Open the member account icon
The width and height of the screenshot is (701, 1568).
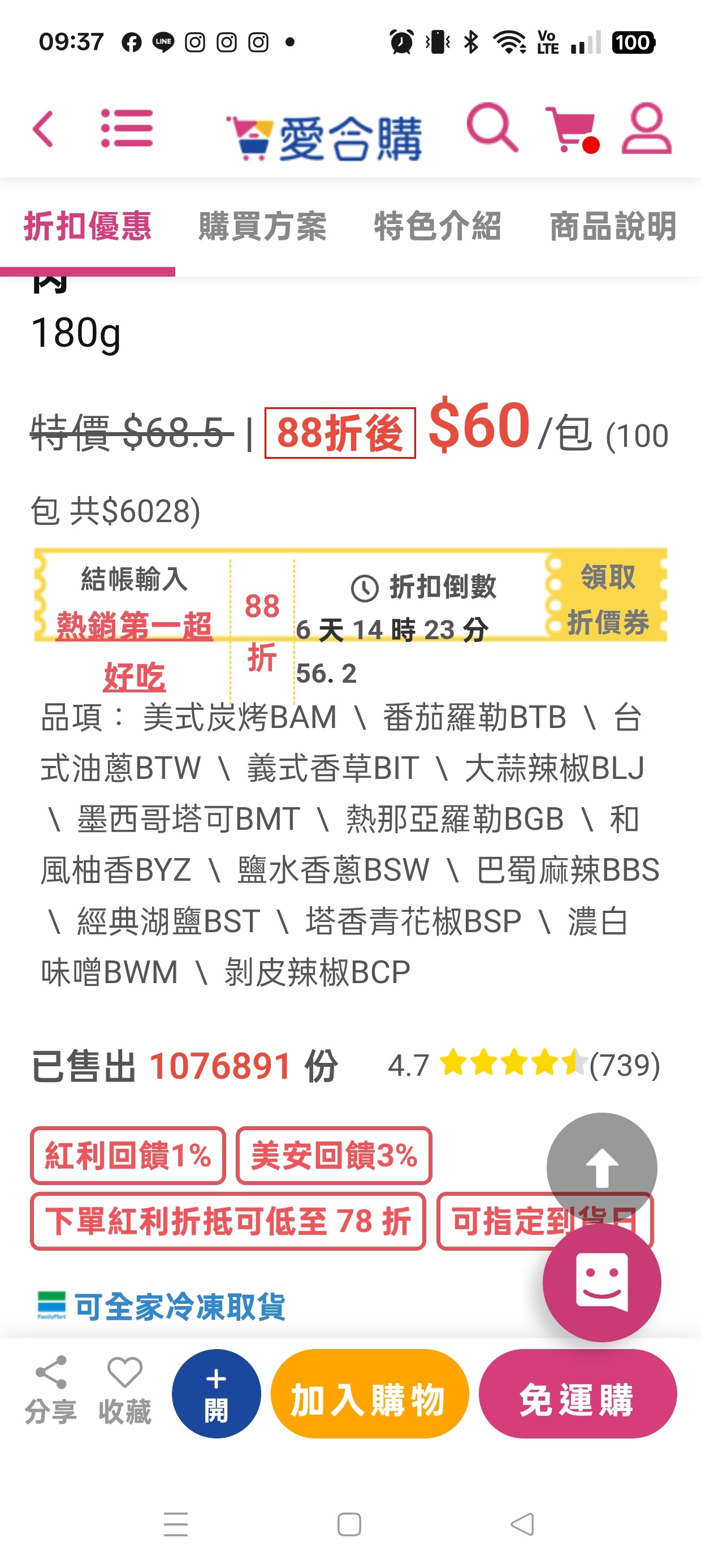(646, 128)
